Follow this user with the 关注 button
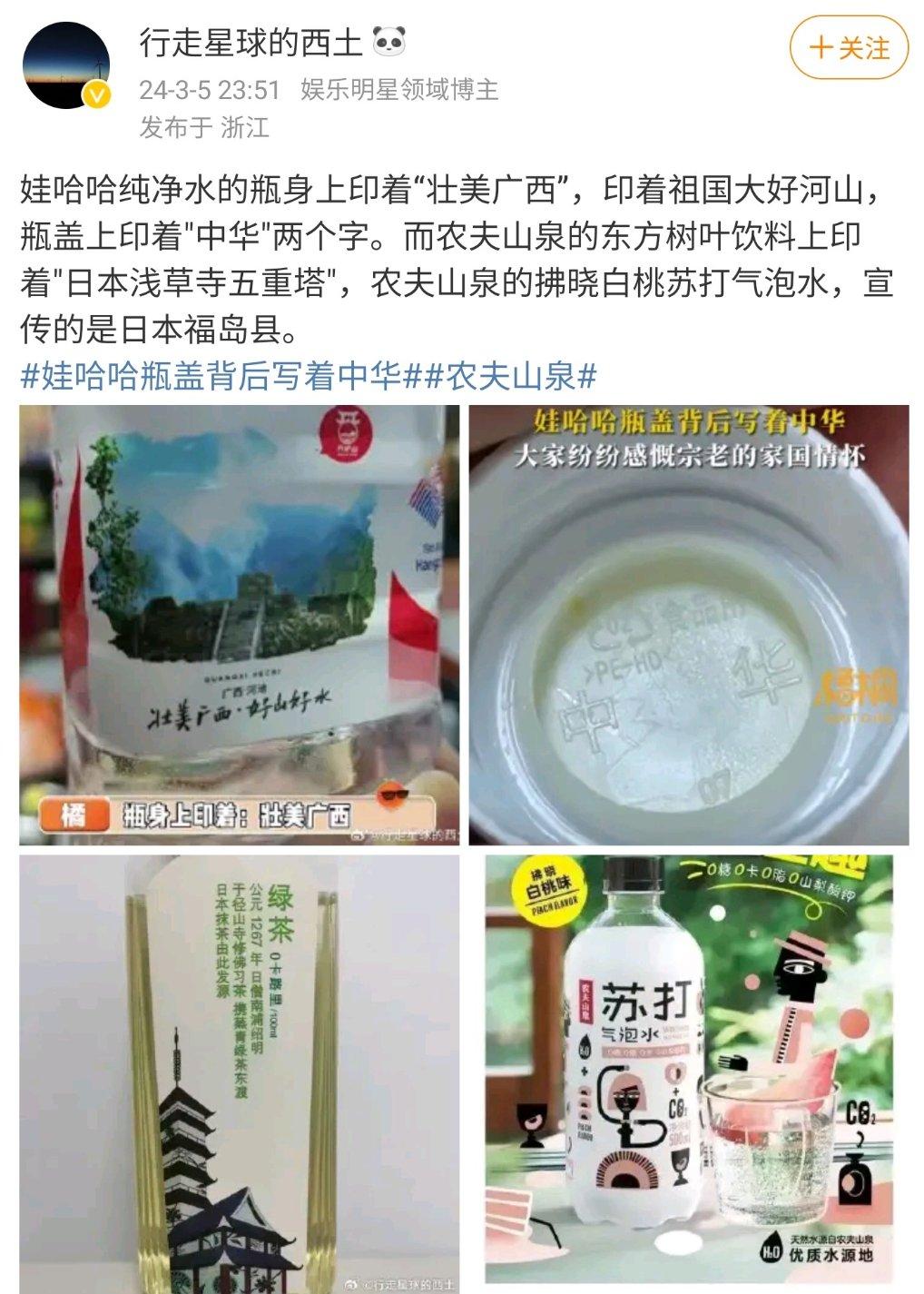924x1294 pixels. (x=849, y=48)
